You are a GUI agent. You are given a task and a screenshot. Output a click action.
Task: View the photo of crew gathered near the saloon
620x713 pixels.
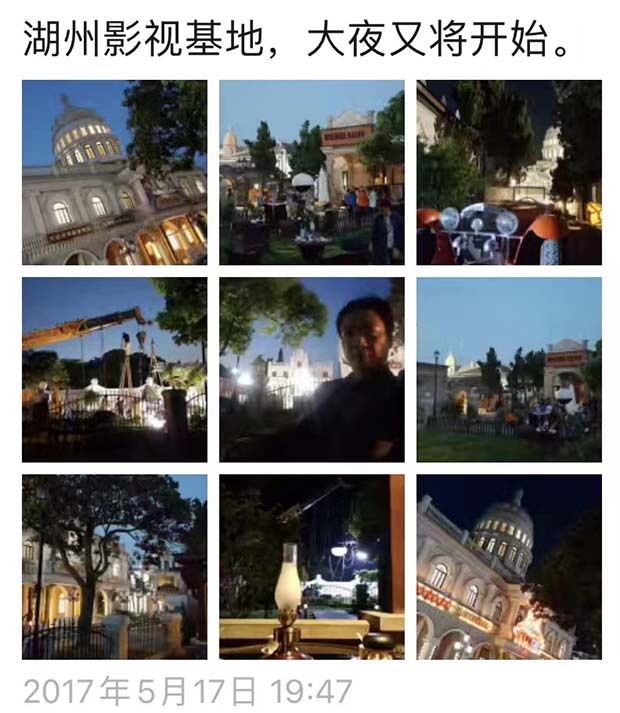pos(311,172)
